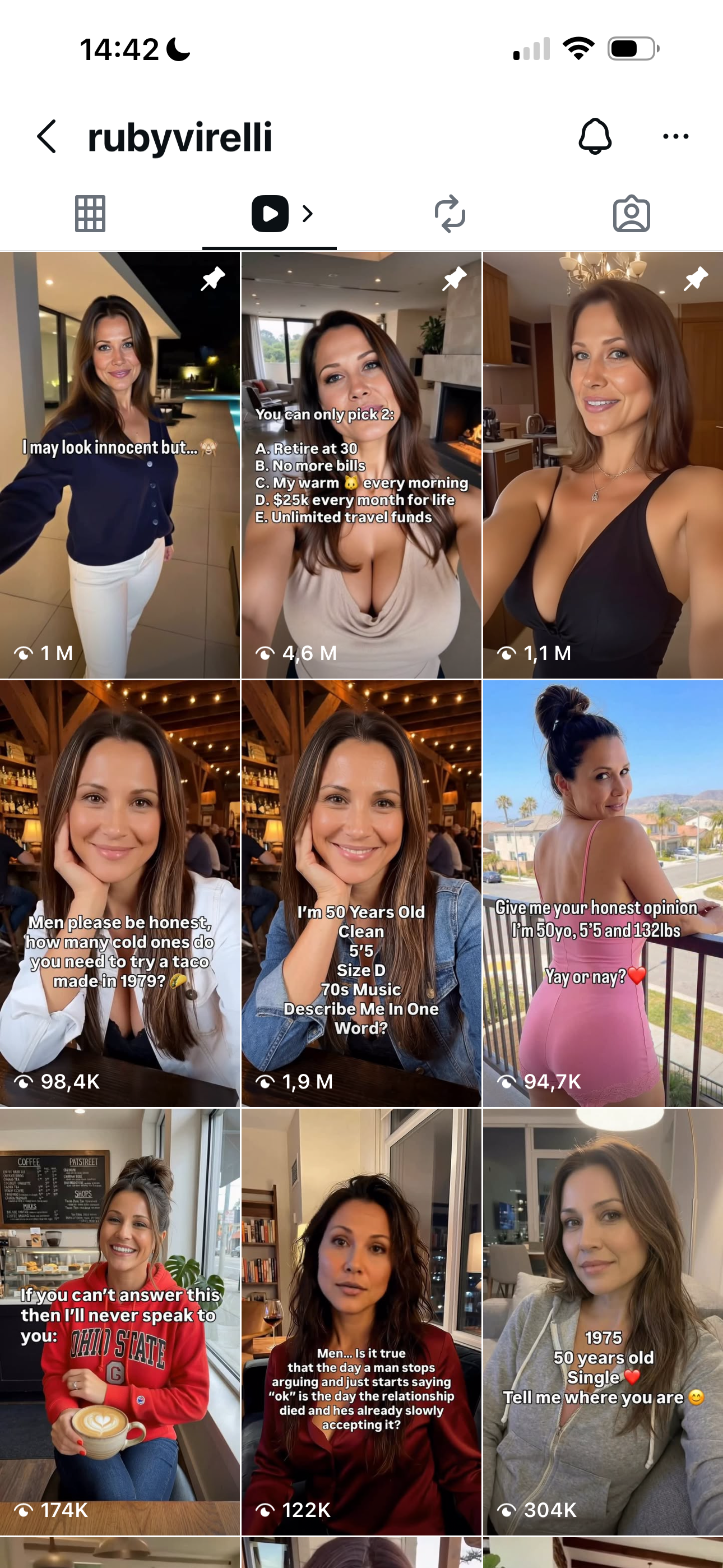This screenshot has height=1568, width=723.
Task: Open the three-dot overflow menu
Action: coord(675,136)
